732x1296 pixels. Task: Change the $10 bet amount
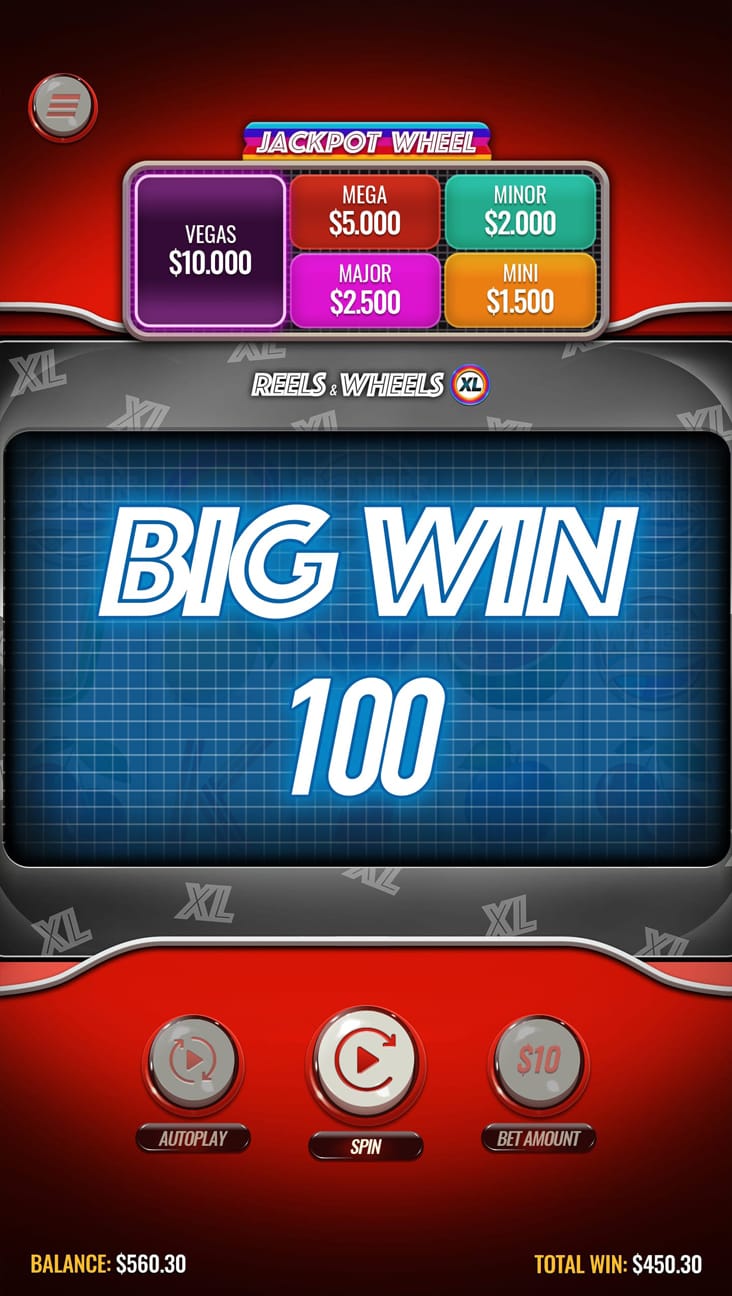click(x=538, y=1062)
